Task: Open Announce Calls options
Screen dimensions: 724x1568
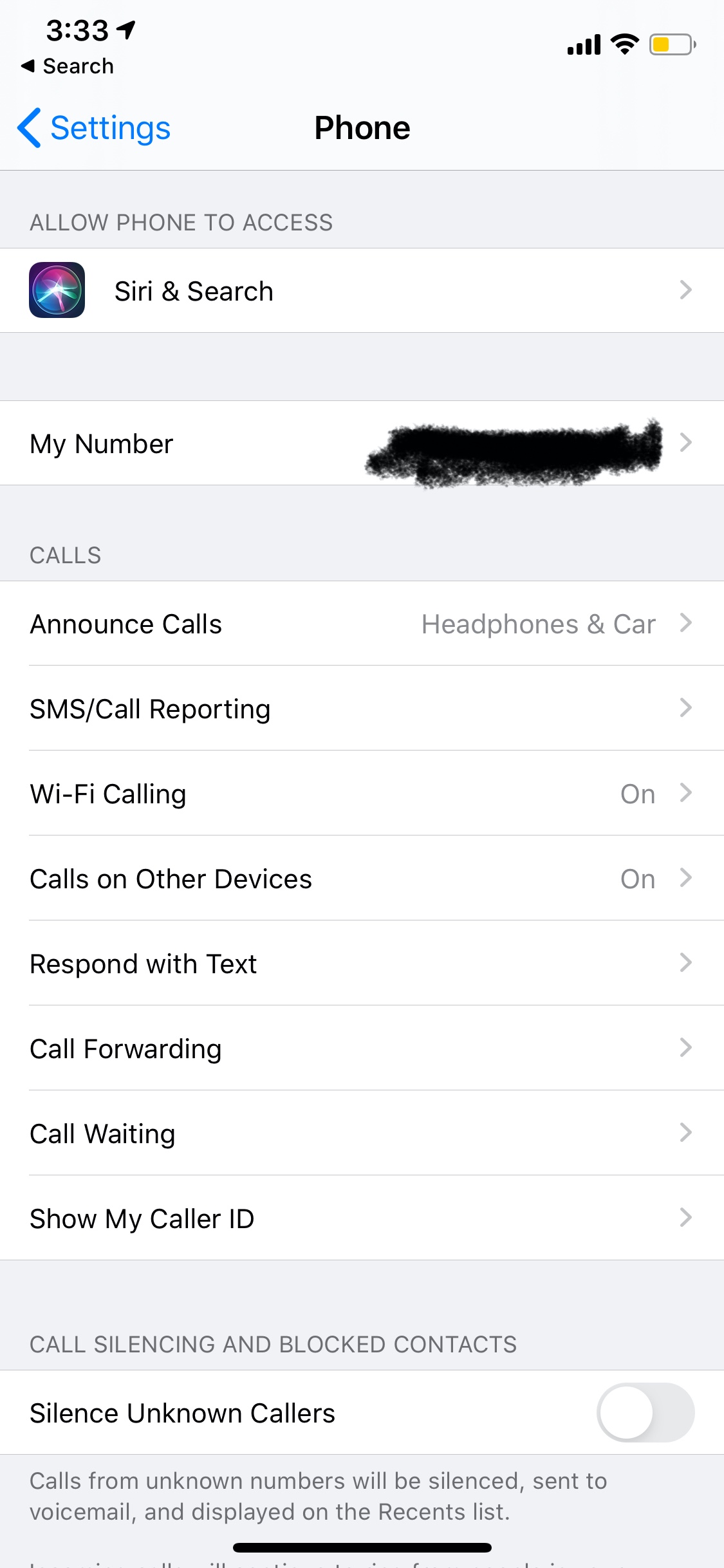Action: coord(362,624)
